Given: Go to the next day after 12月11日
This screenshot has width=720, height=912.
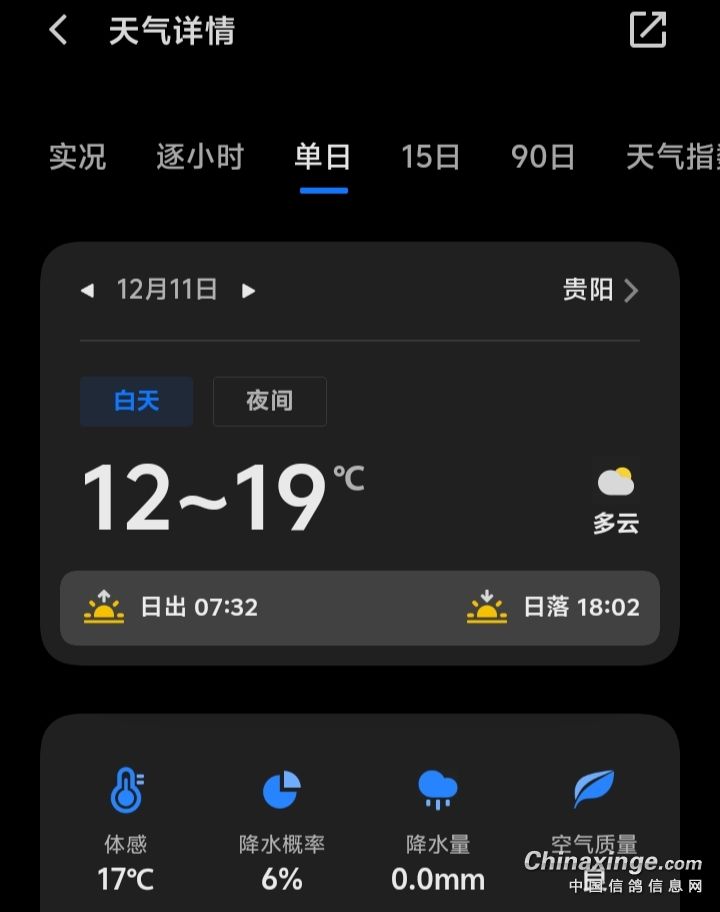Looking at the screenshot, I should point(248,291).
